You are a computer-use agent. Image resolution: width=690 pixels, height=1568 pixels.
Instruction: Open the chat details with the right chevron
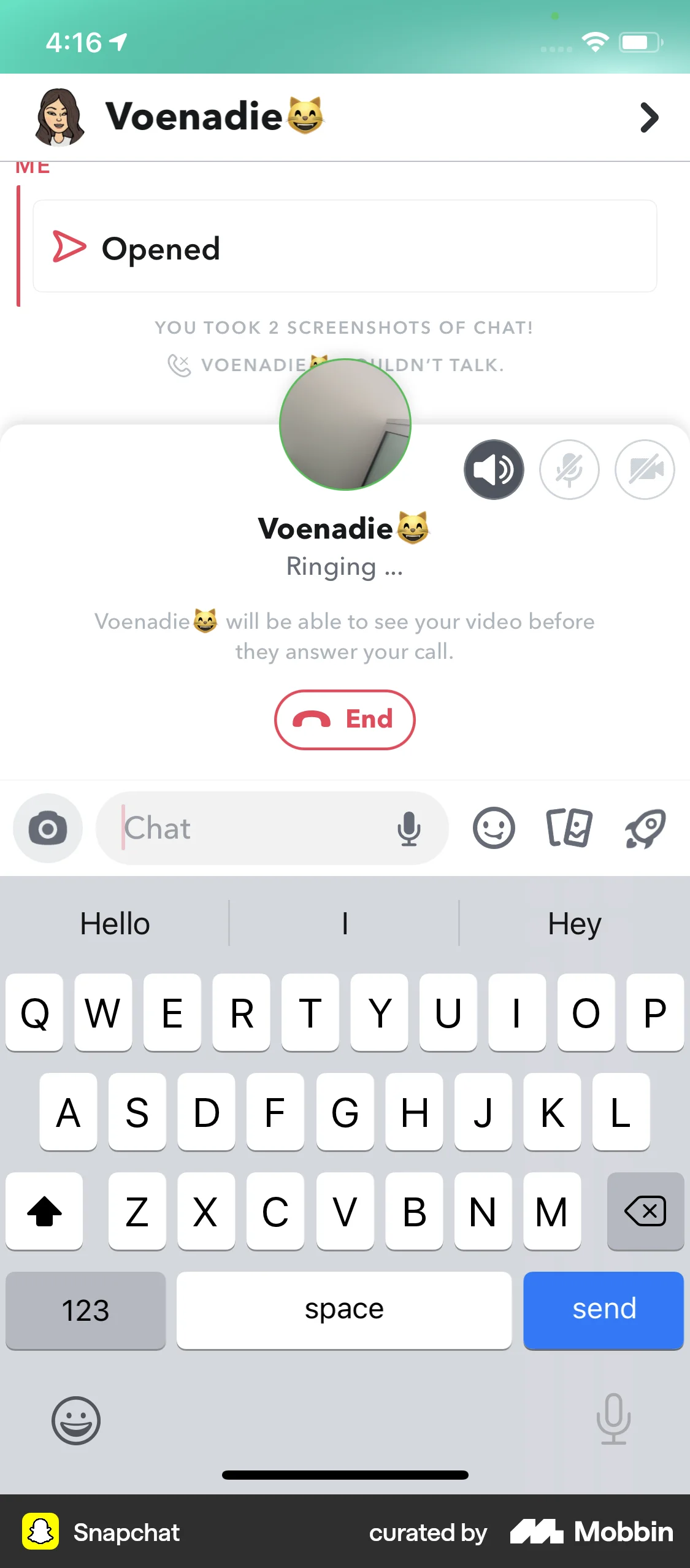pos(649,118)
